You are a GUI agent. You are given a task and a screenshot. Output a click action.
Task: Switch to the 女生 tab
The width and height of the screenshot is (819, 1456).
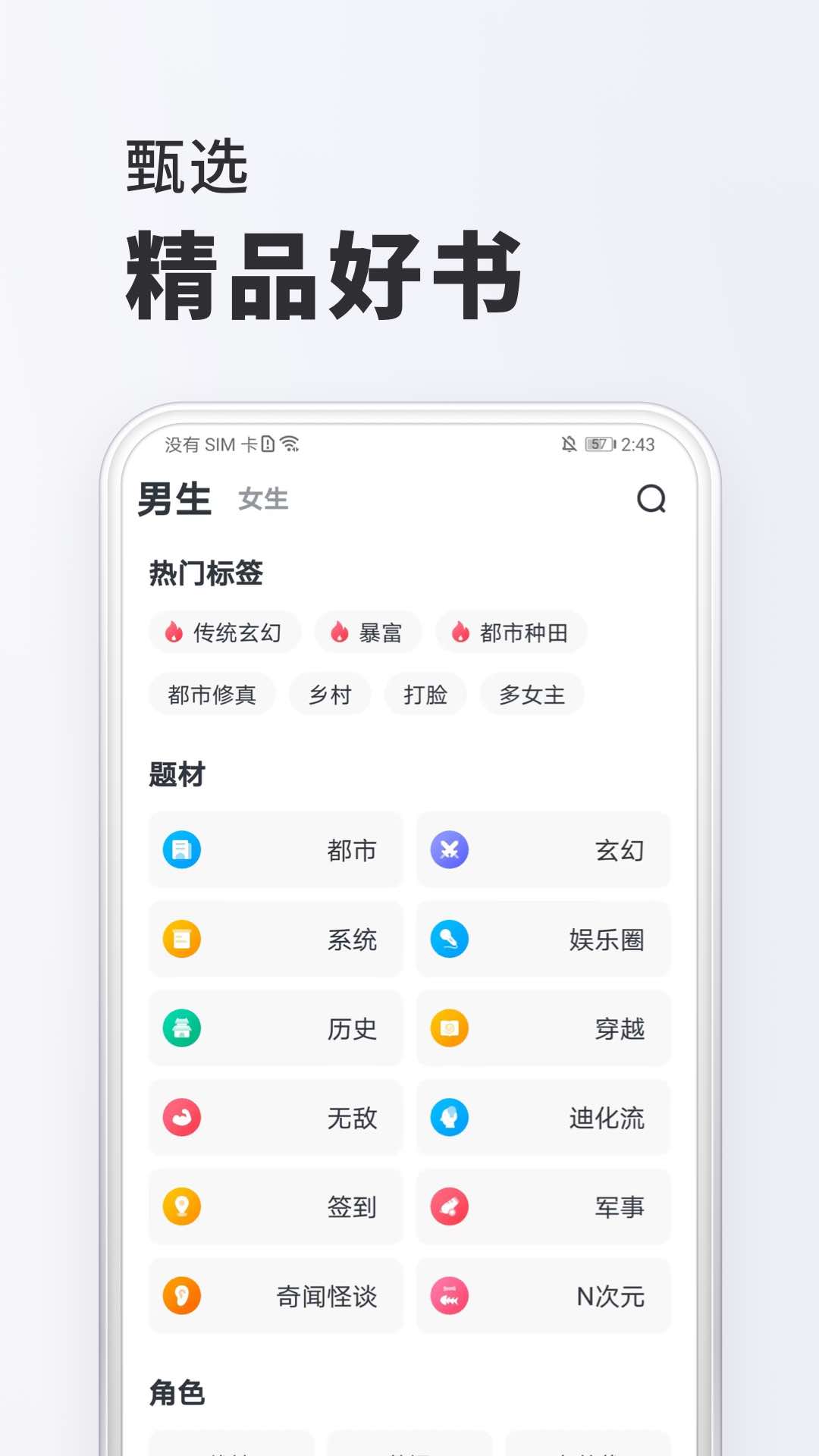coord(262,500)
